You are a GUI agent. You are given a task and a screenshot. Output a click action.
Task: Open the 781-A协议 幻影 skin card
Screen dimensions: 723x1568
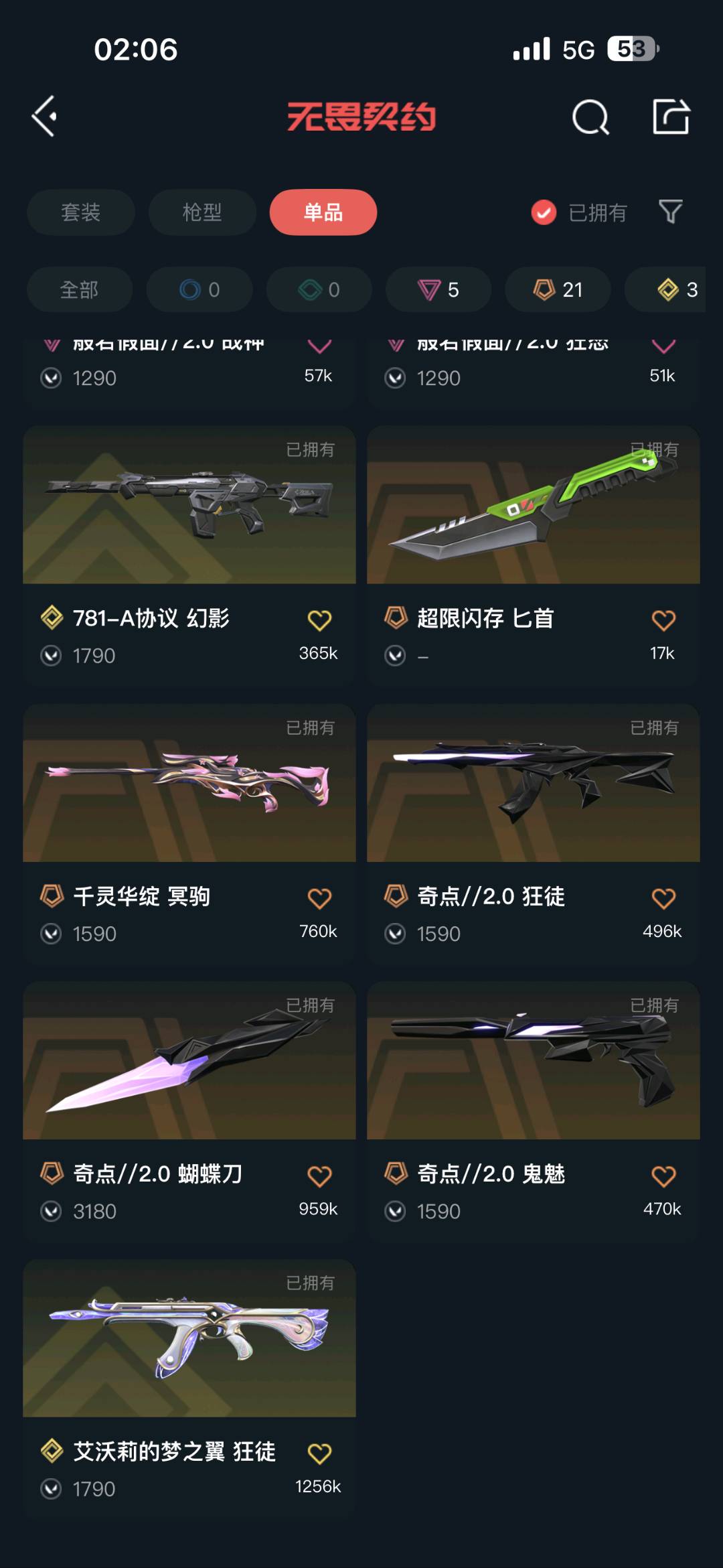189,522
